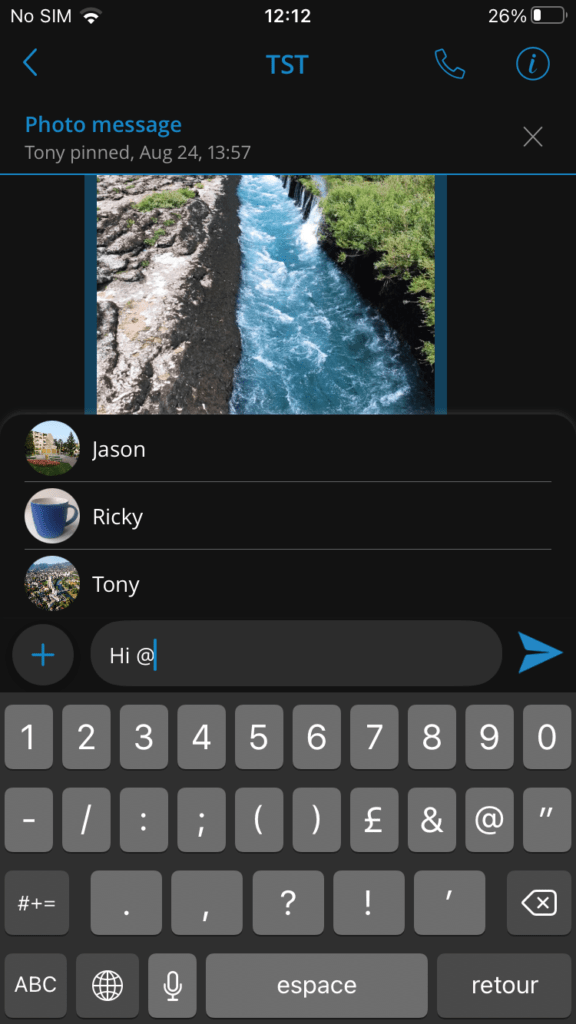
Task: Go back from the TST chat
Action: (30, 63)
